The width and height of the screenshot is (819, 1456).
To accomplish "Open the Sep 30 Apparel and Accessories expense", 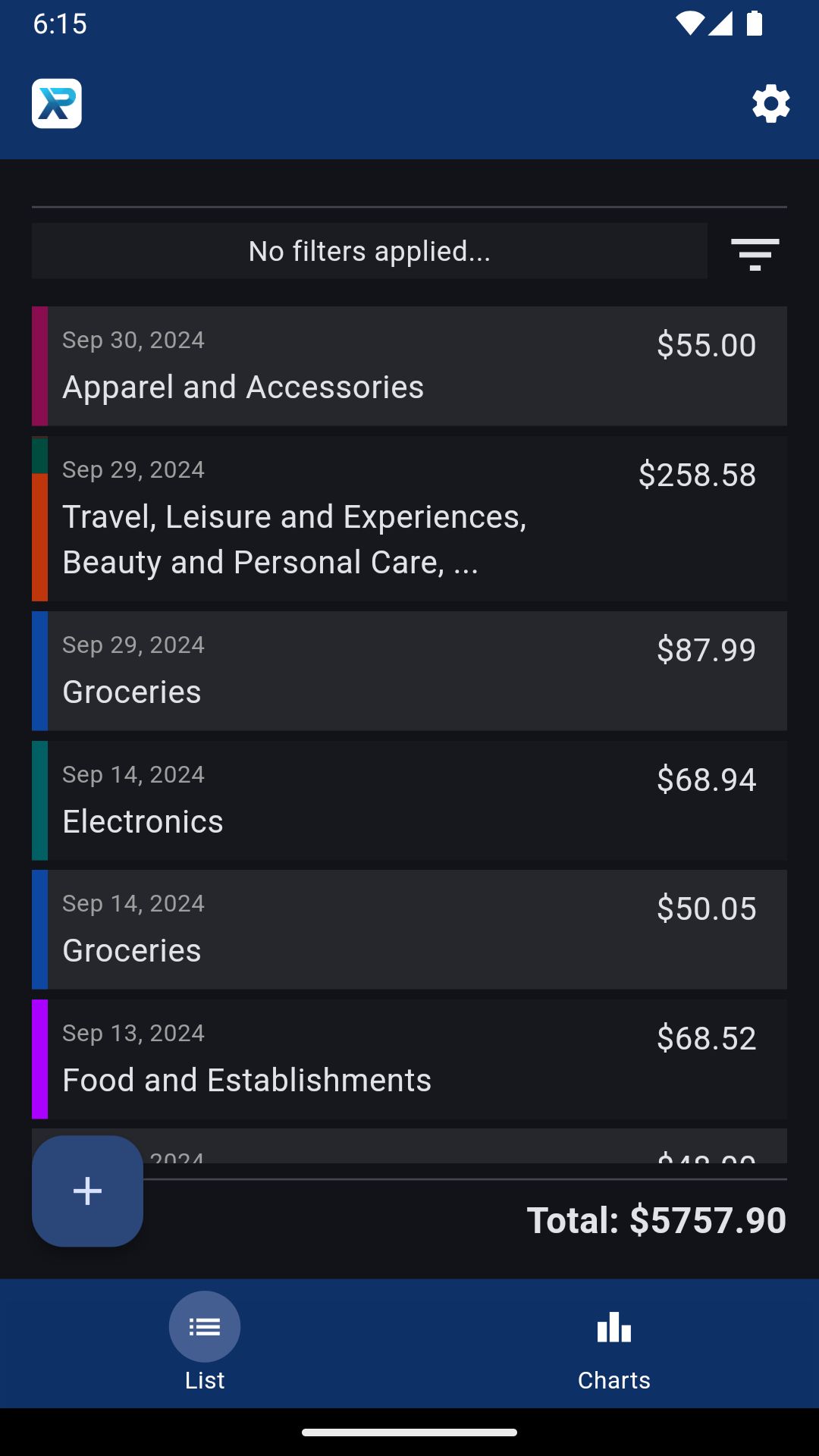I will (409, 366).
